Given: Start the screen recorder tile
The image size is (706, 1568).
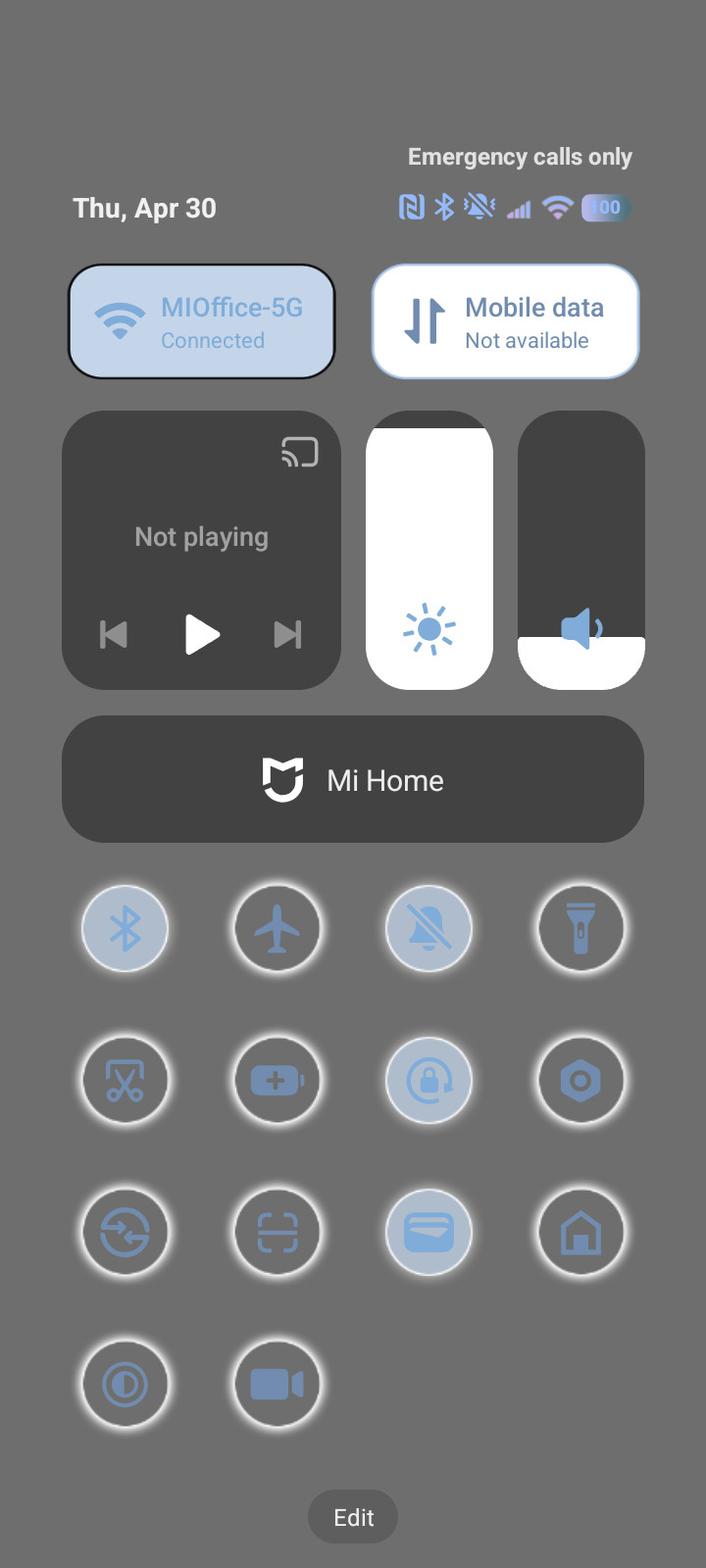Looking at the screenshot, I should [277, 1384].
